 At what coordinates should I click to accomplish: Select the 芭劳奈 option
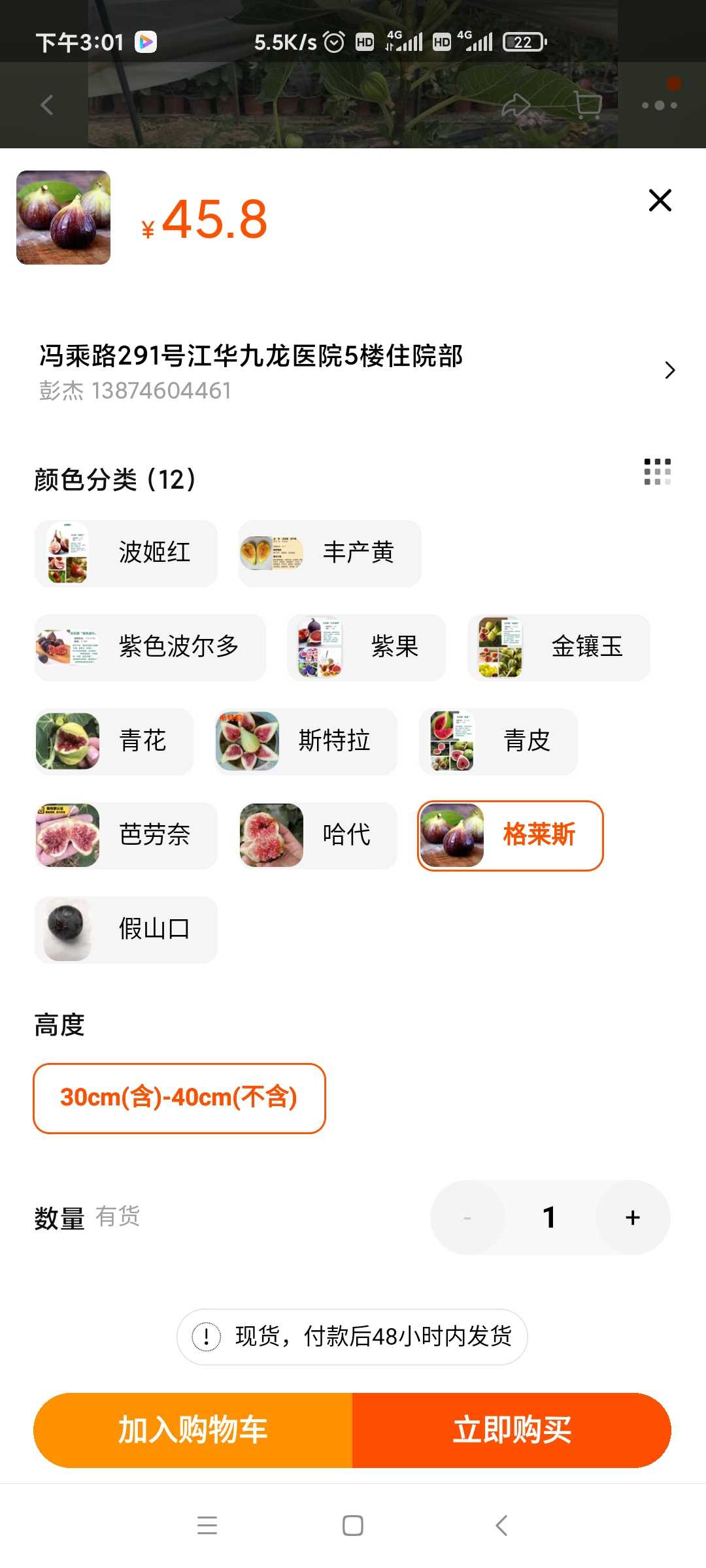126,836
